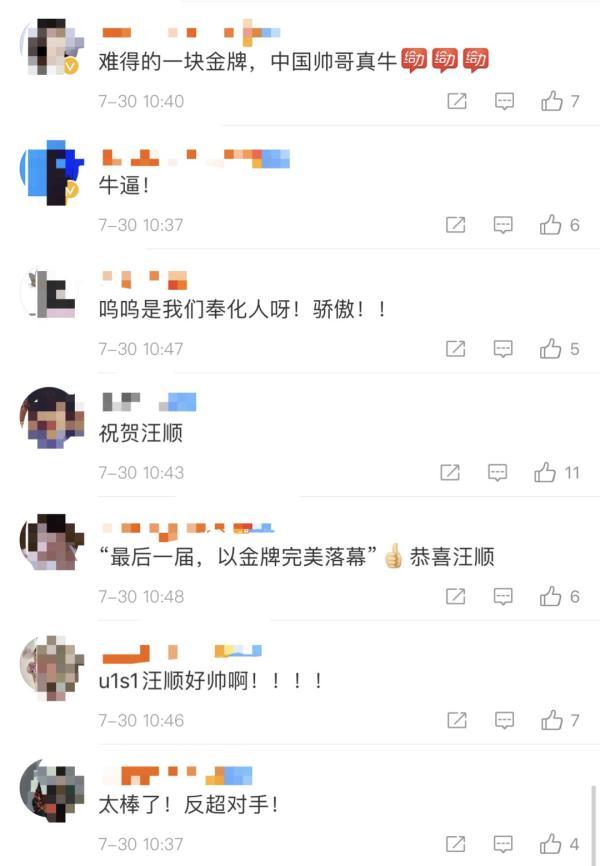Like the "太棒了！反超对手！" comment
This screenshot has width=600, height=866.
click(551, 844)
